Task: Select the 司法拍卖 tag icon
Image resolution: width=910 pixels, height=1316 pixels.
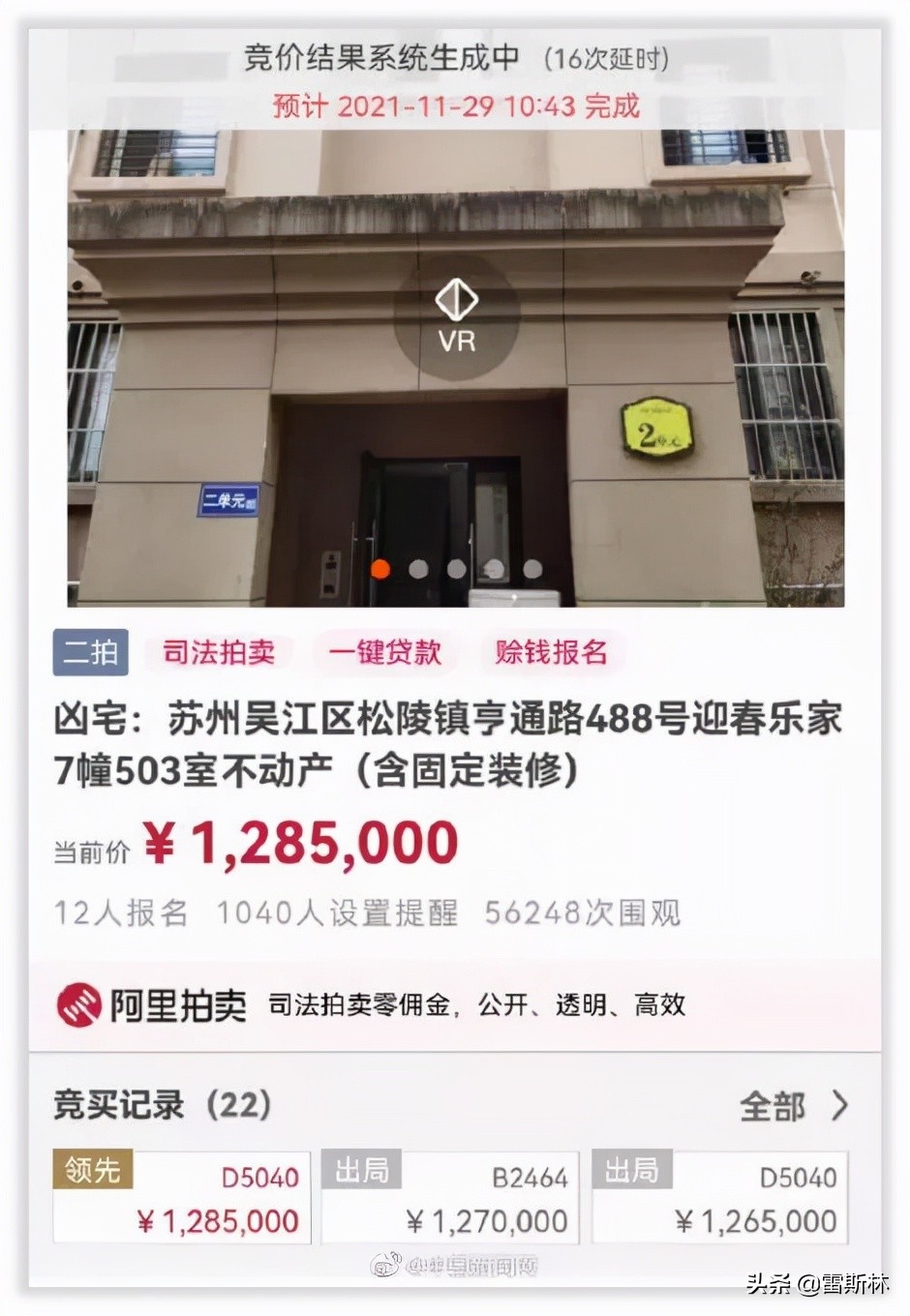Action: [220, 652]
